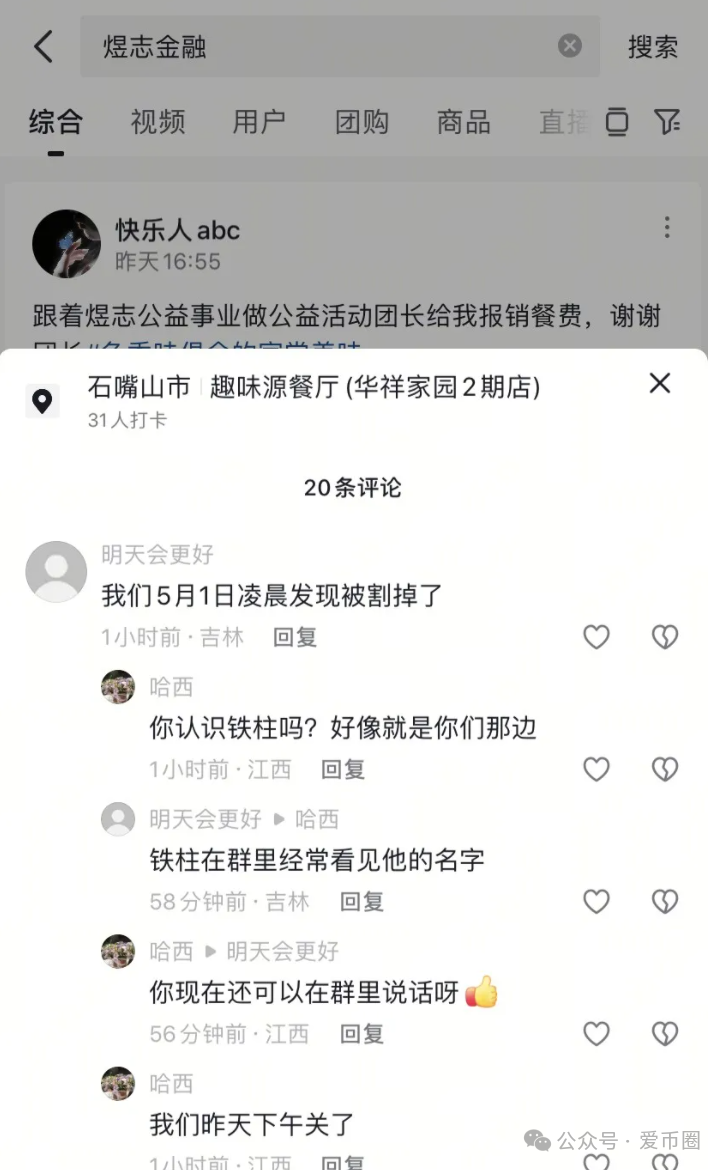Image resolution: width=724 pixels, height=1170 pixels.
Task: Reply to comment 你现在还可以在群里说话呀
Action: (x=361, y=1033)
